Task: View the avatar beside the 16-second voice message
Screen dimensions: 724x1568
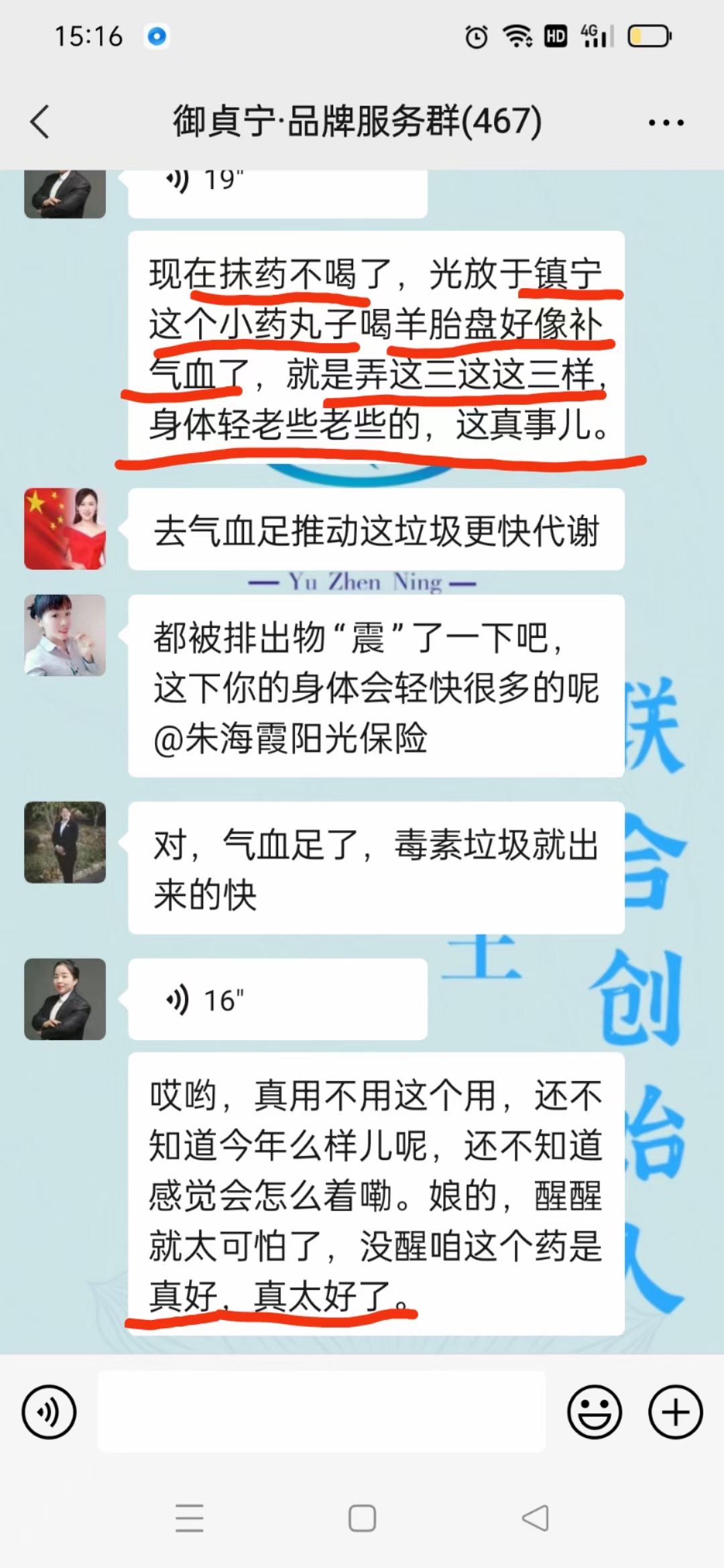Action: [65, 999]
